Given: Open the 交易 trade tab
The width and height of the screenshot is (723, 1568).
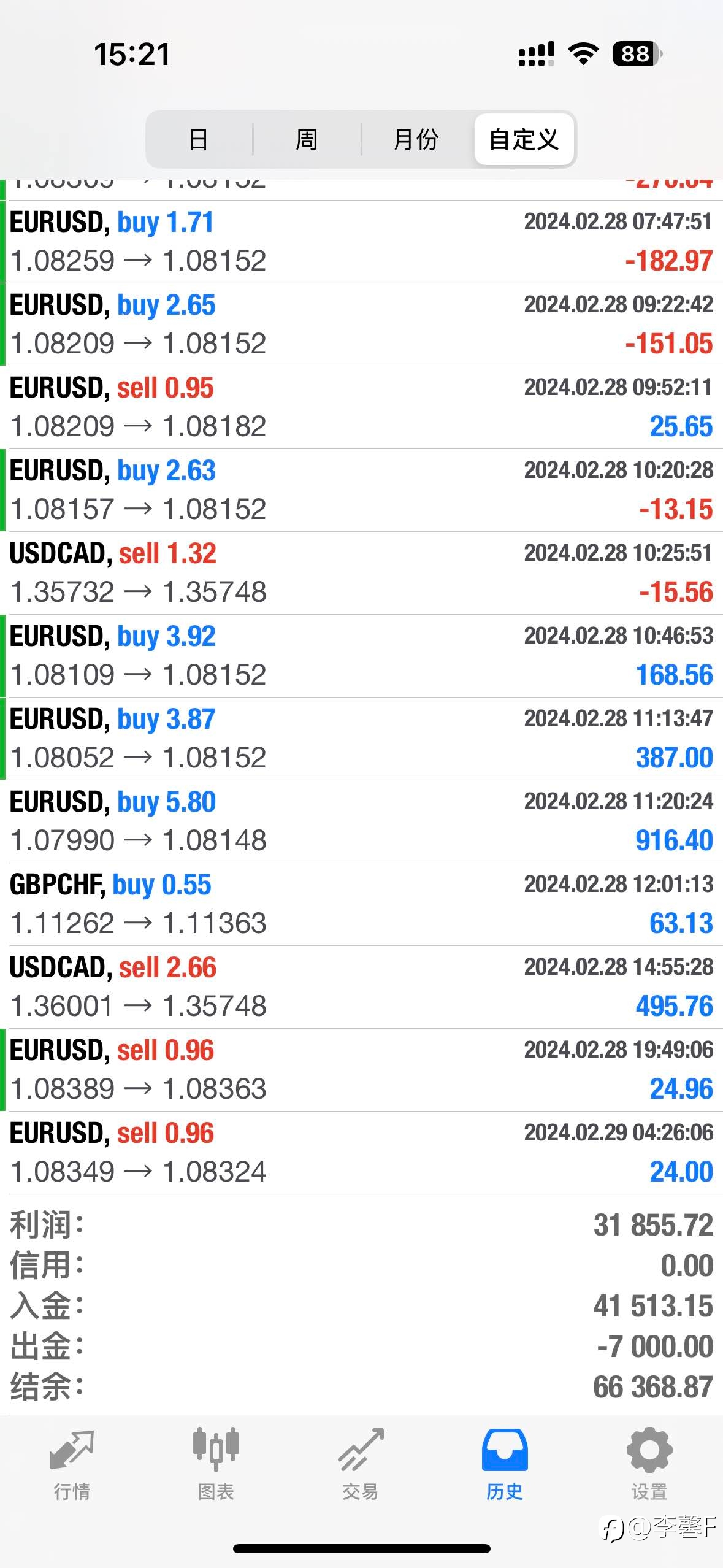Looking at the screenshot, I should (x=361, y=1464).
